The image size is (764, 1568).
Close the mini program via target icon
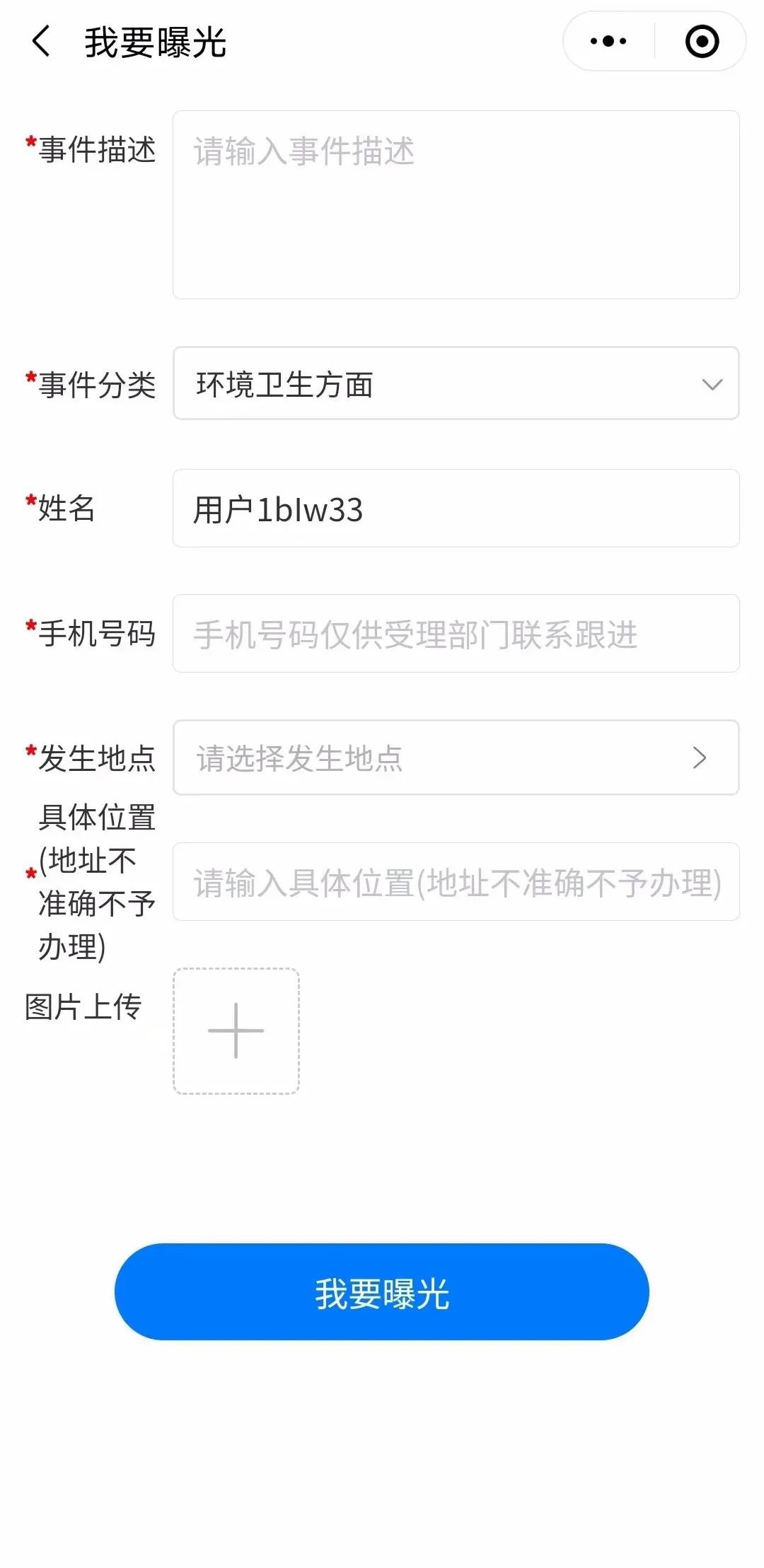(x=702, y=41)
